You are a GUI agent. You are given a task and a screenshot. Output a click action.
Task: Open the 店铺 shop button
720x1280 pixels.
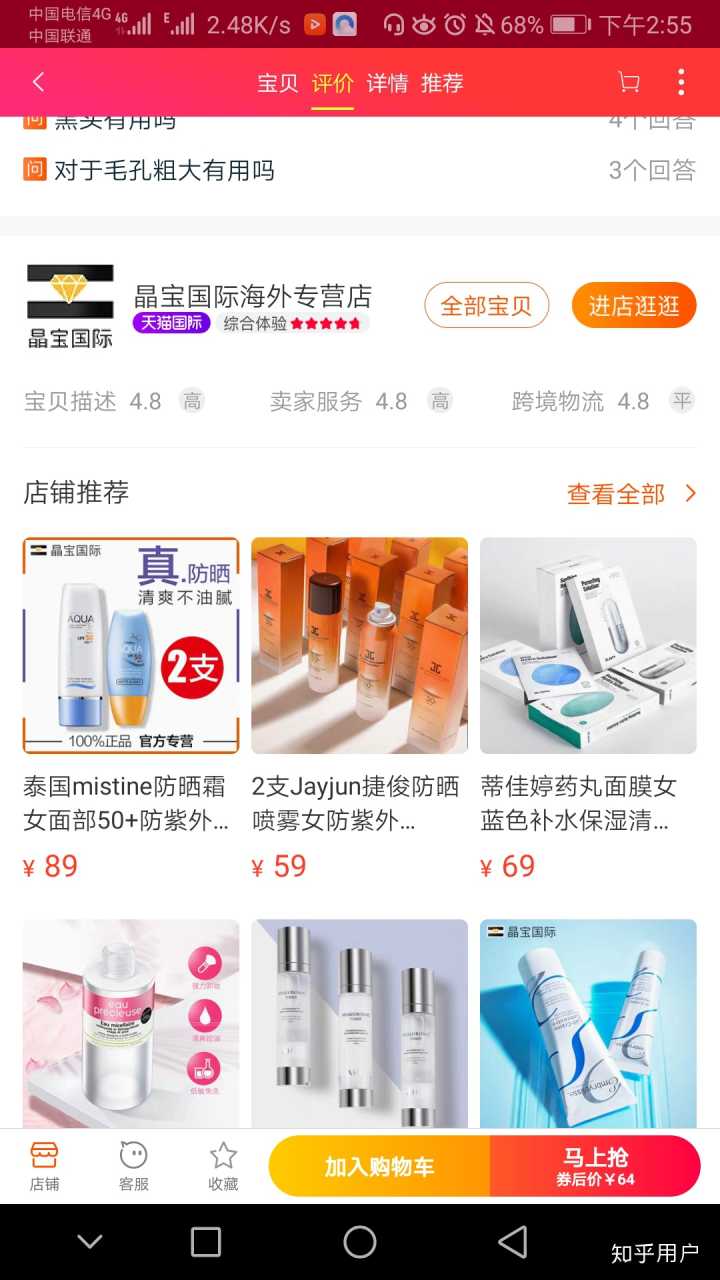44,1166
